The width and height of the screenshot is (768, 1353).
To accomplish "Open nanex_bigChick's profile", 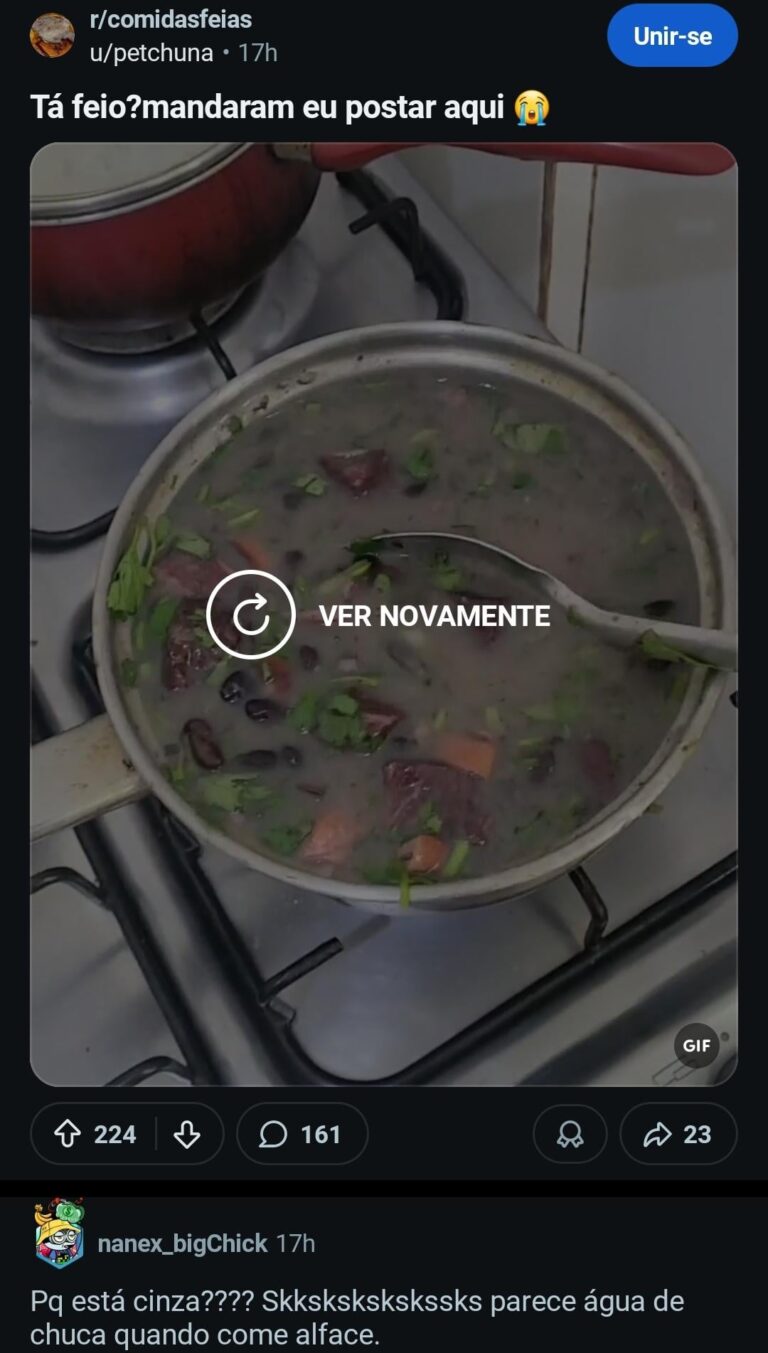I will click(182, 1243).
